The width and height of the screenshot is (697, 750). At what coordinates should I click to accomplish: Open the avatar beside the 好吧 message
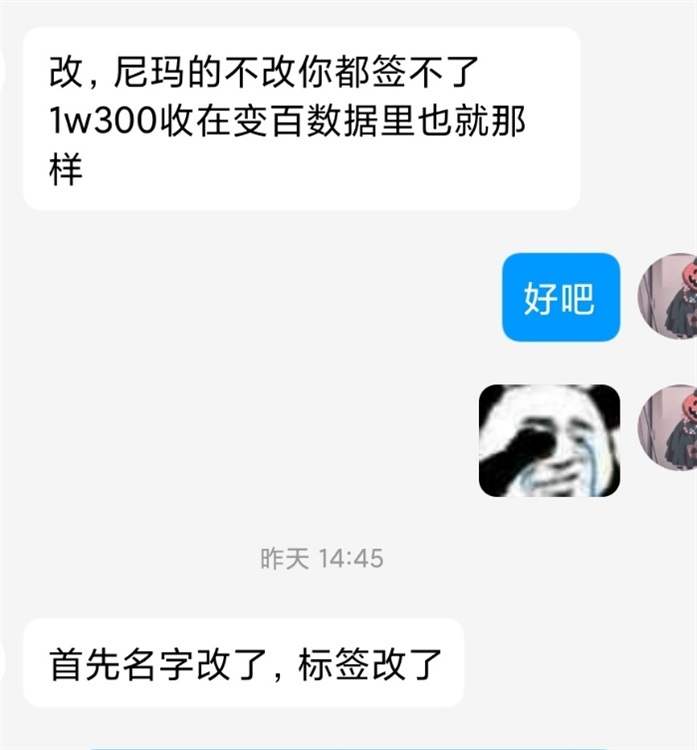[668, 296]
